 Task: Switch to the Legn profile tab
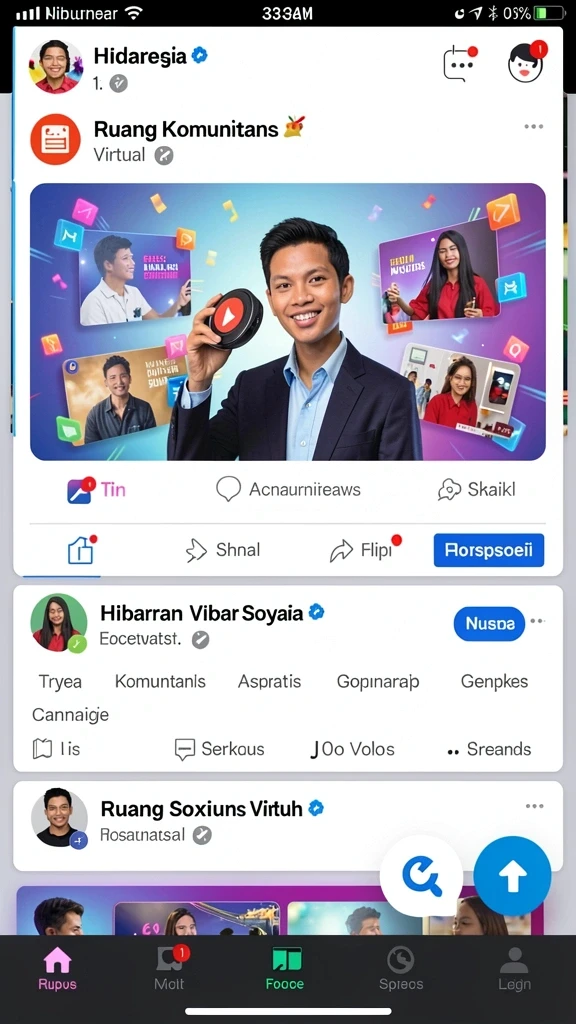515,968
